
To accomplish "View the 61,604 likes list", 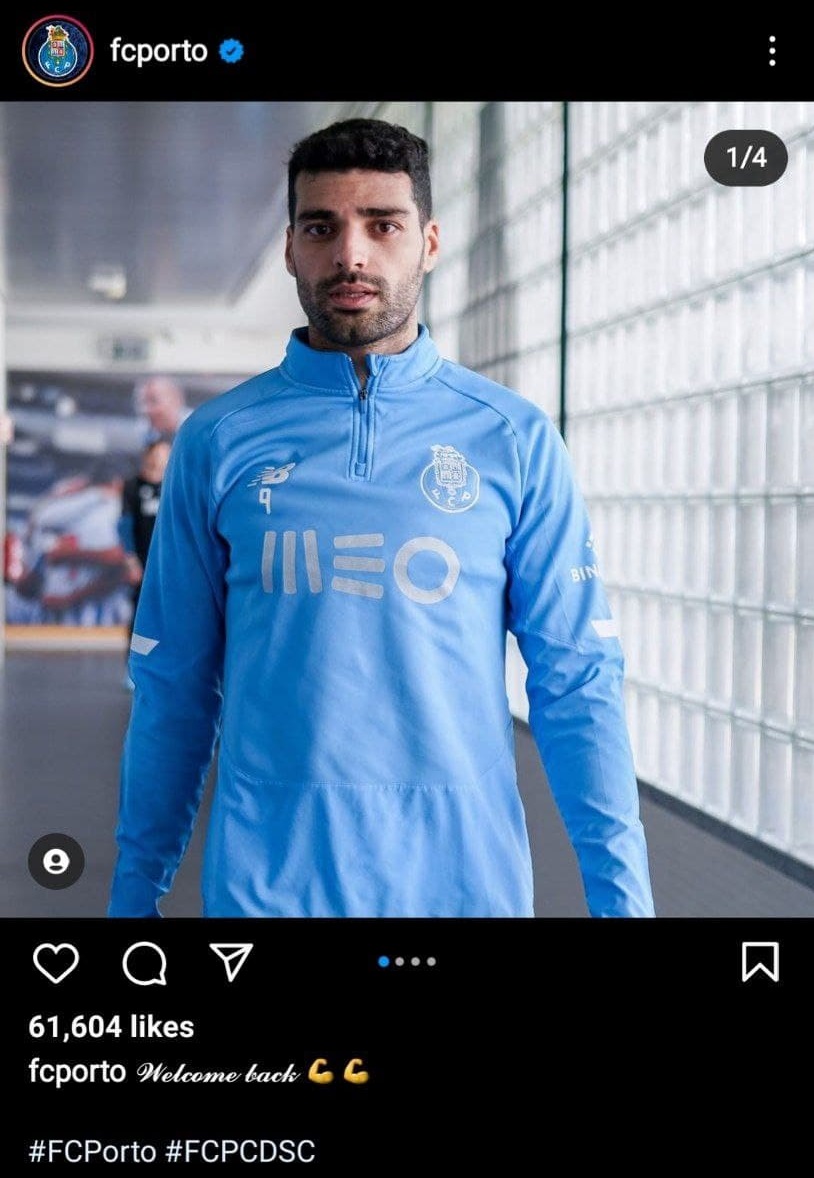I will pyautogui.click(x=111, y=1026).
